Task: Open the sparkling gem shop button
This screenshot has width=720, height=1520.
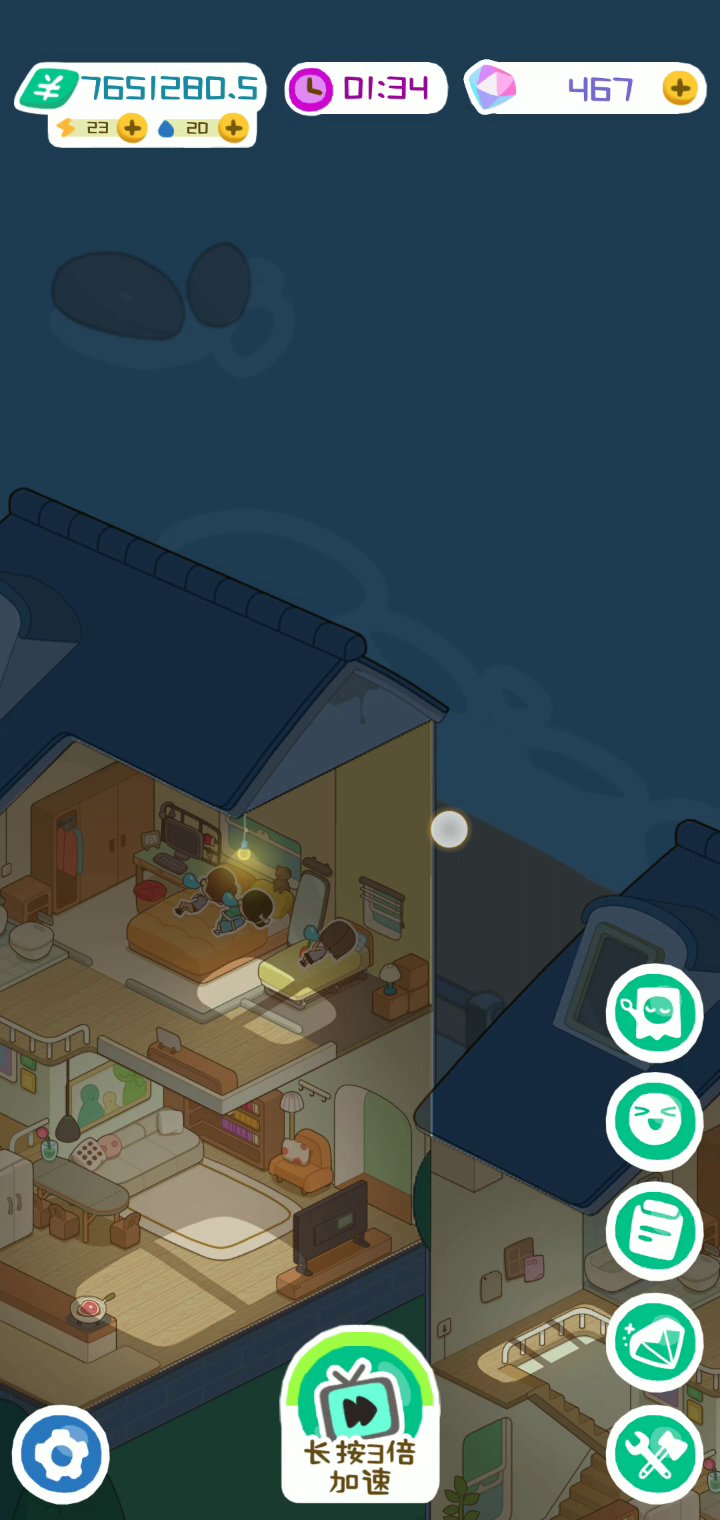Action: click(655, 1342)
